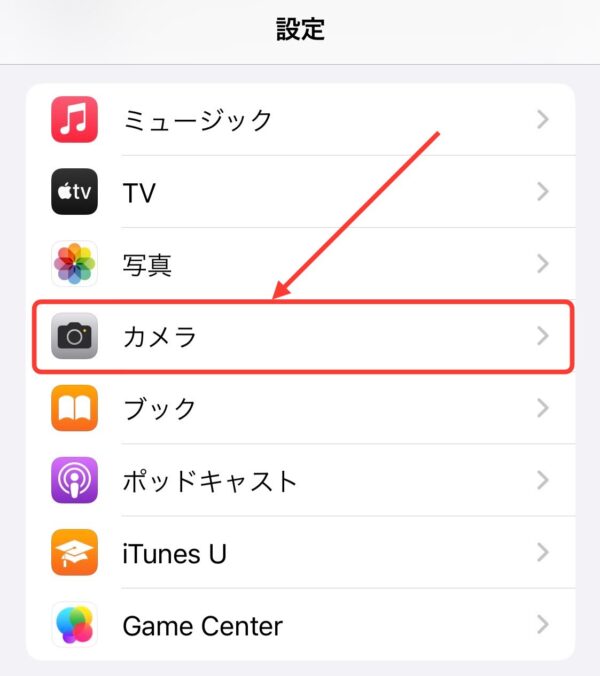Viewport: 600px width, 676px height.
Task: Go to Game Center settings
Action: tap(300, 626)
